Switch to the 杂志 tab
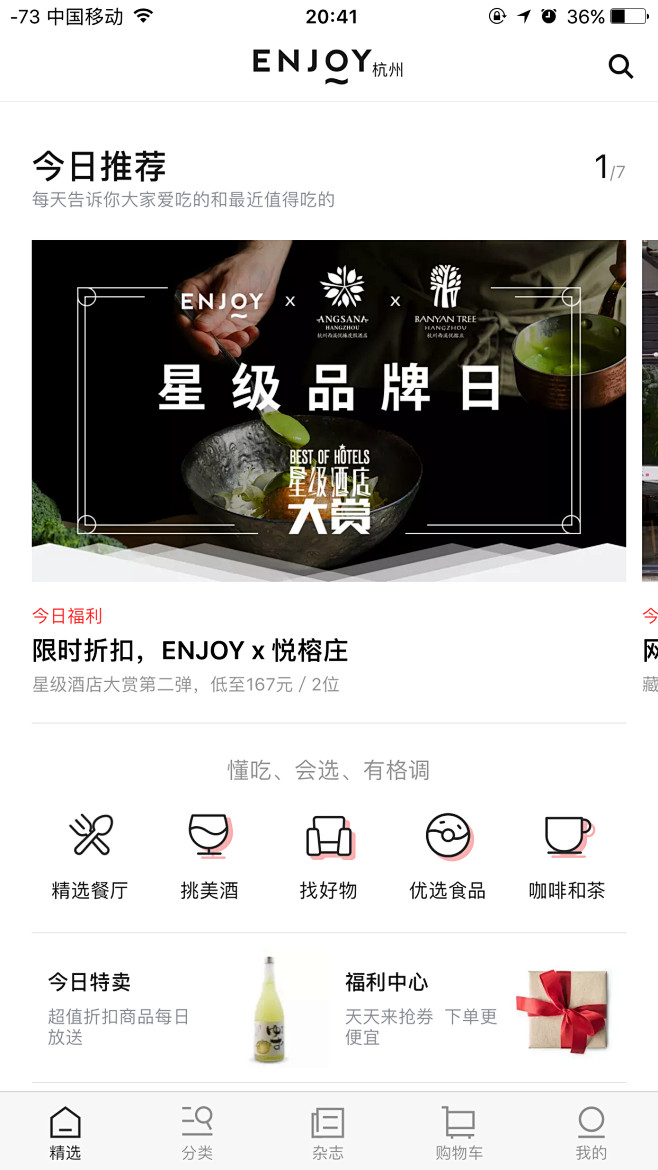This screenshot has height=1170, width=658. 328,1133
